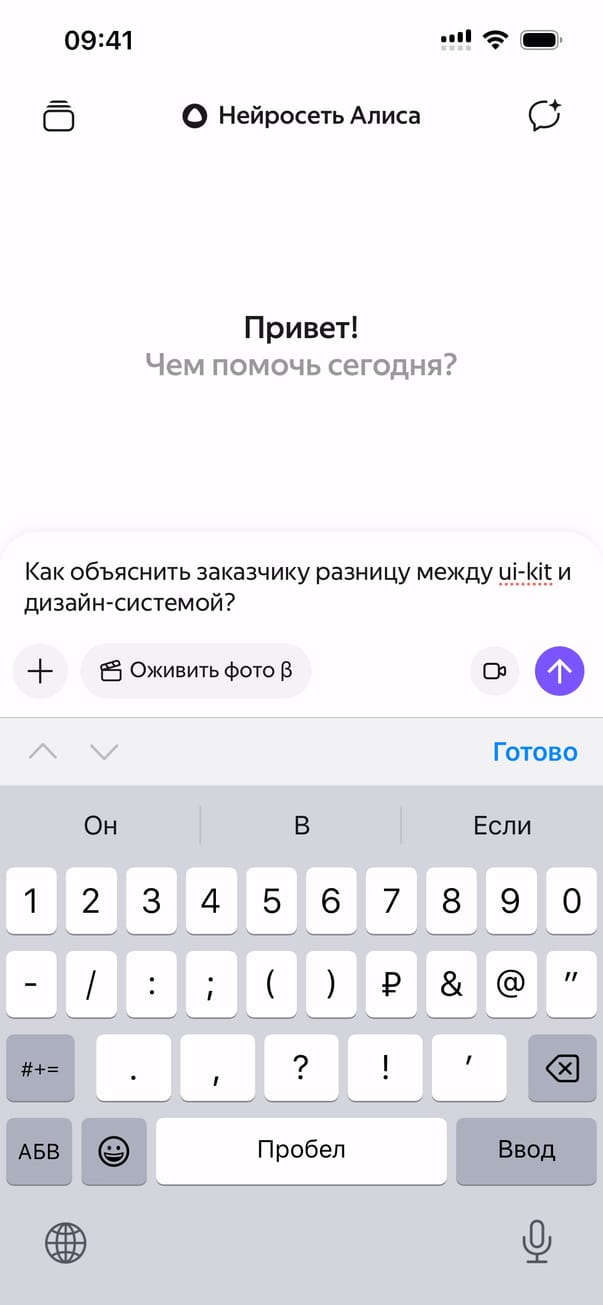
Task: Tap the backspace key
Action: pyautogui.click(x=562, y=1068)
